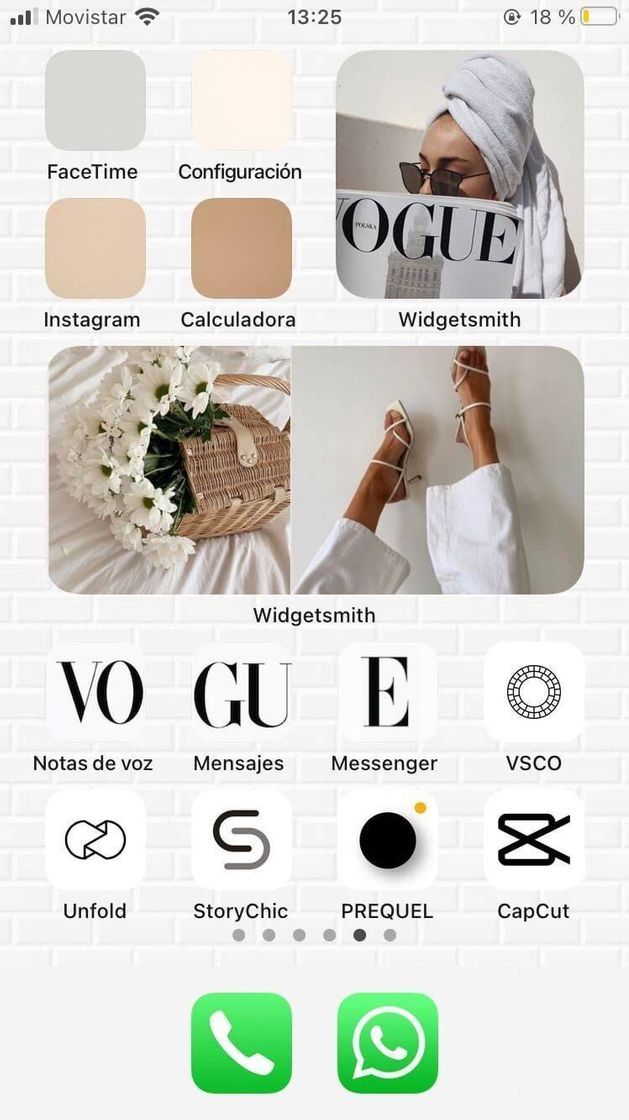Tap the Vogue magazine Widgetsmith widget
This screenshot has width=629, height=1120.
coord(459,175)
